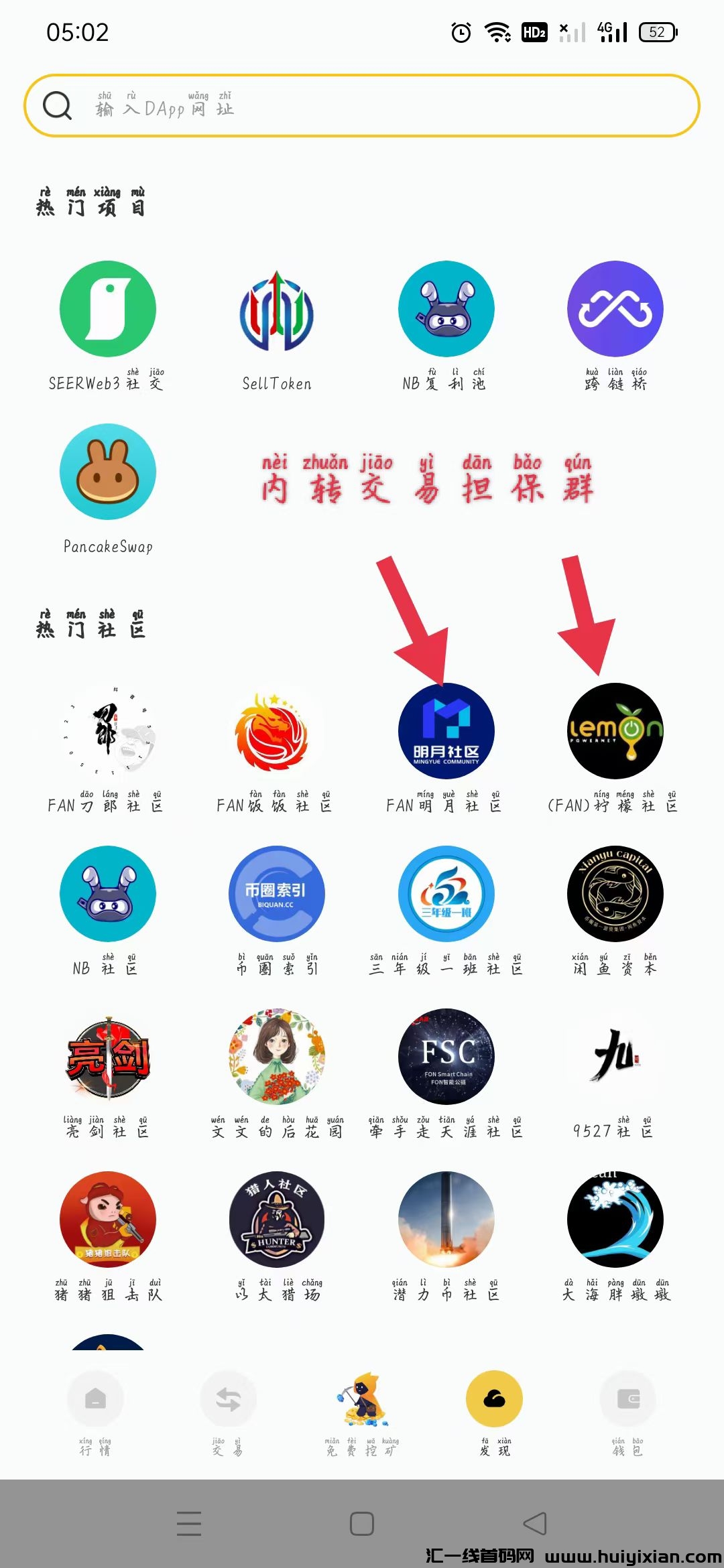Open SEERWeb3社交 DApp

pos(107,310)
